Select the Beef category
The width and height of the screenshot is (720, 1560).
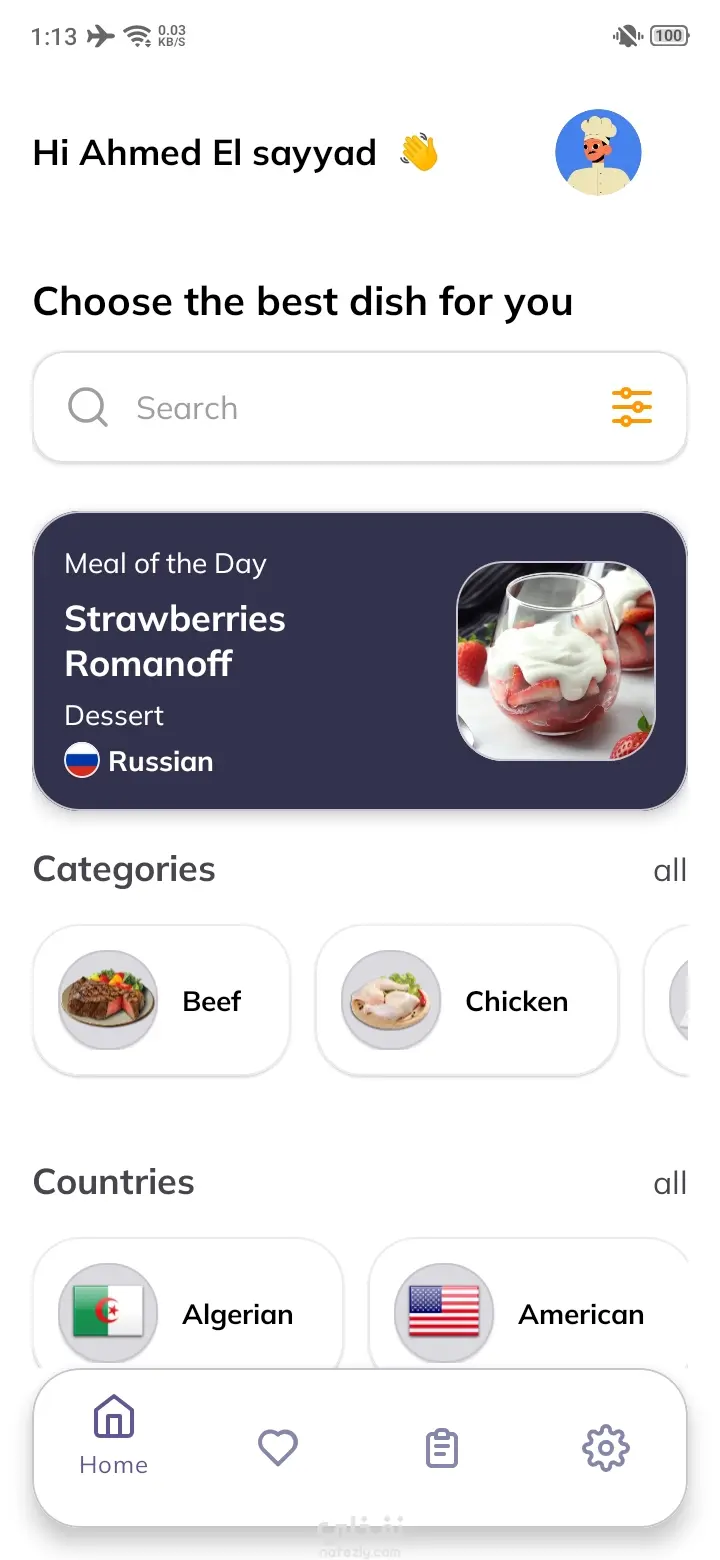[x=162, y=1001]
